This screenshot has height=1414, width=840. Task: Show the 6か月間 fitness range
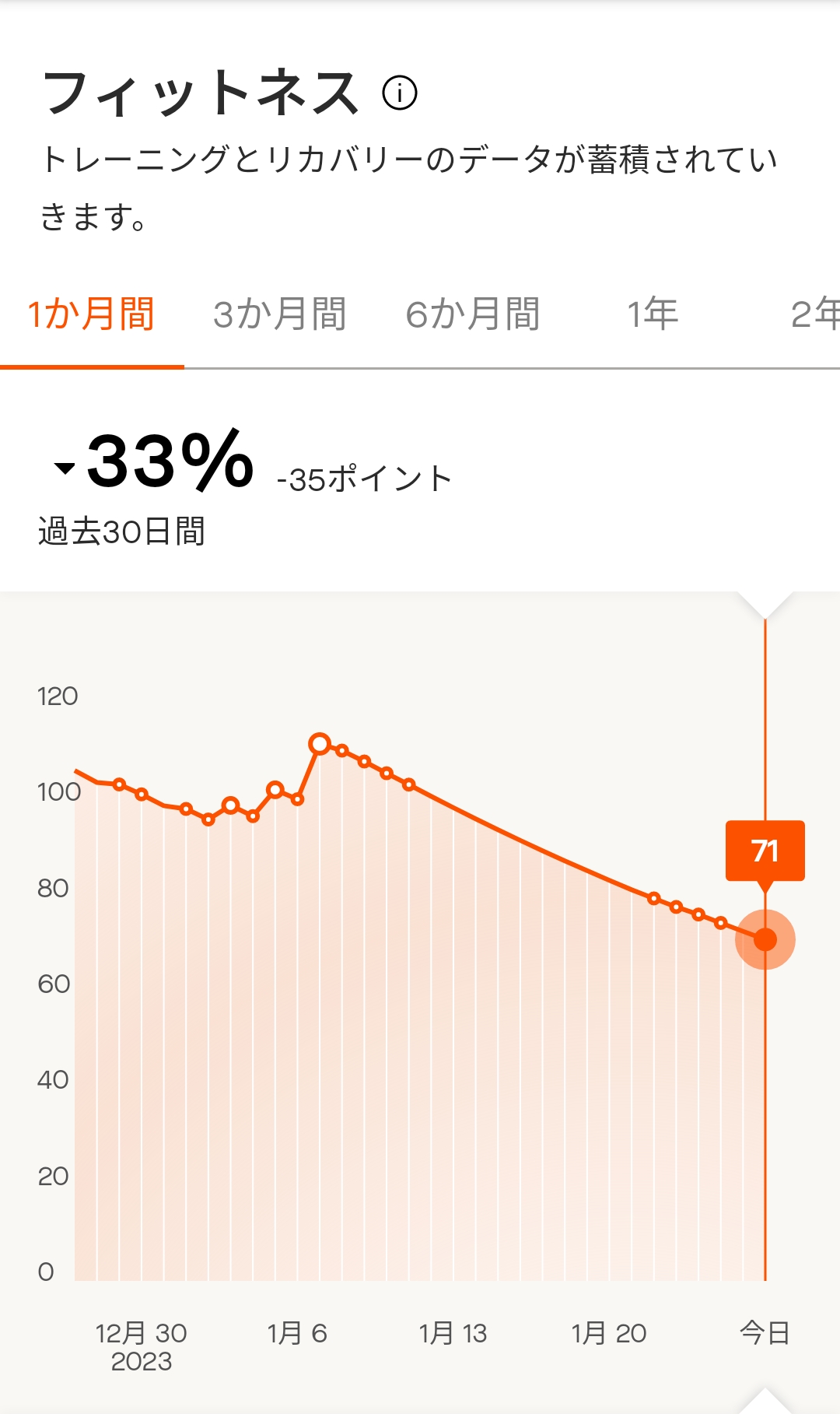[472, 315]
